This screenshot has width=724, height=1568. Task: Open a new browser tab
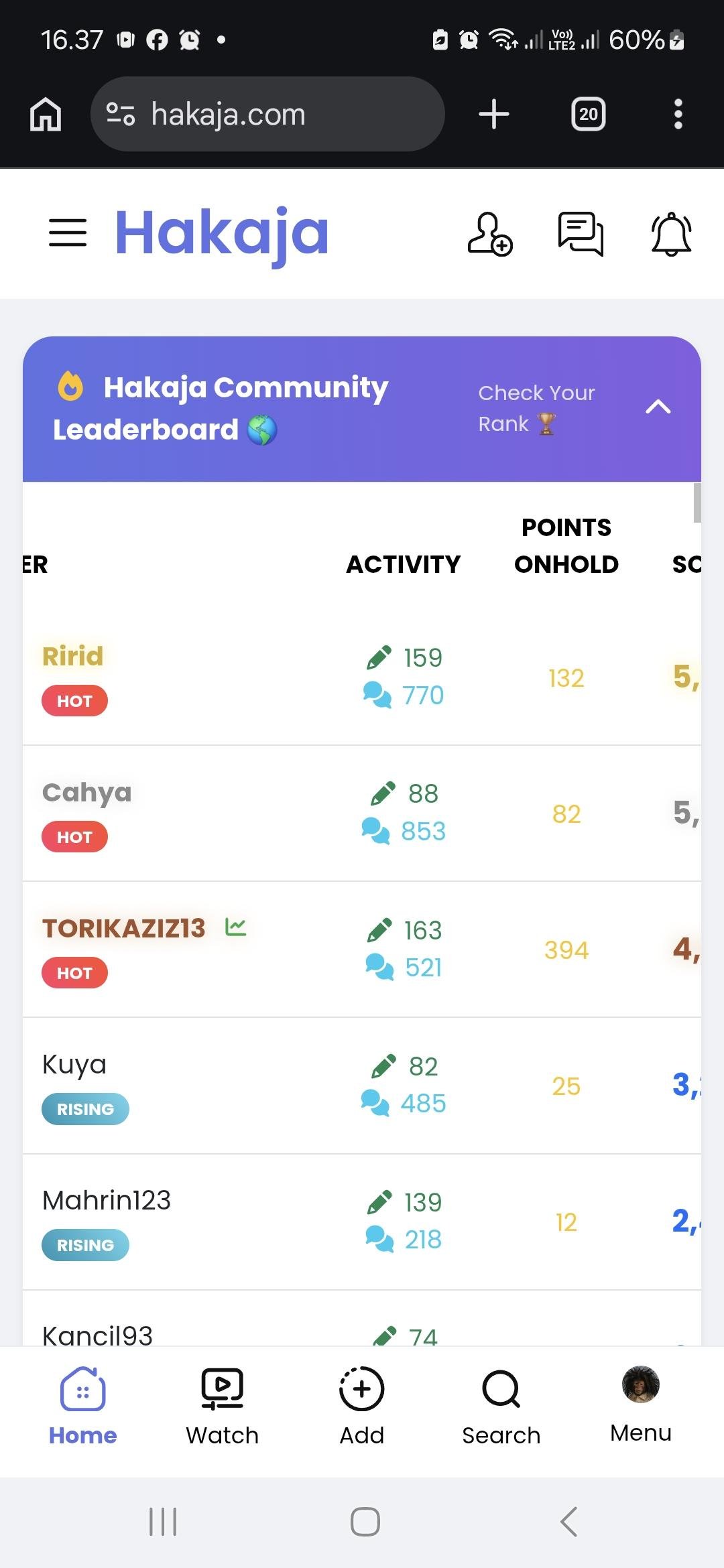pyautogui.click(x=494, y=114)
